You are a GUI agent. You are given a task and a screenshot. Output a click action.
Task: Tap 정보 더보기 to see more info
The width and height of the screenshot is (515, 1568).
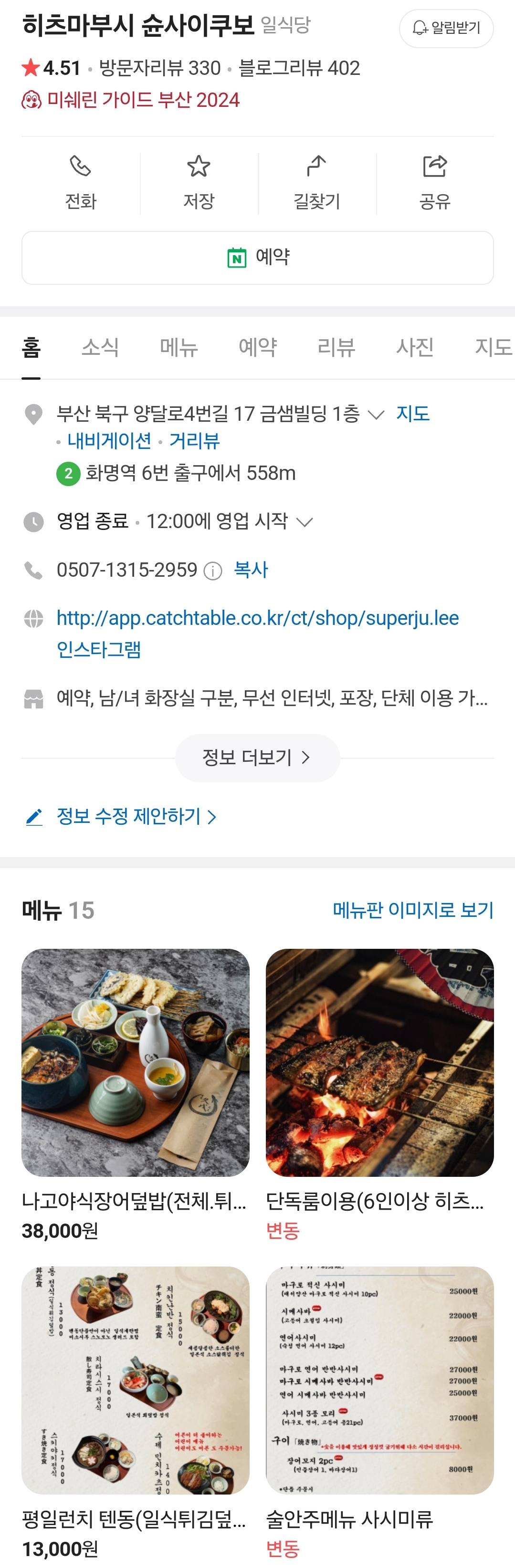[257, 758]
